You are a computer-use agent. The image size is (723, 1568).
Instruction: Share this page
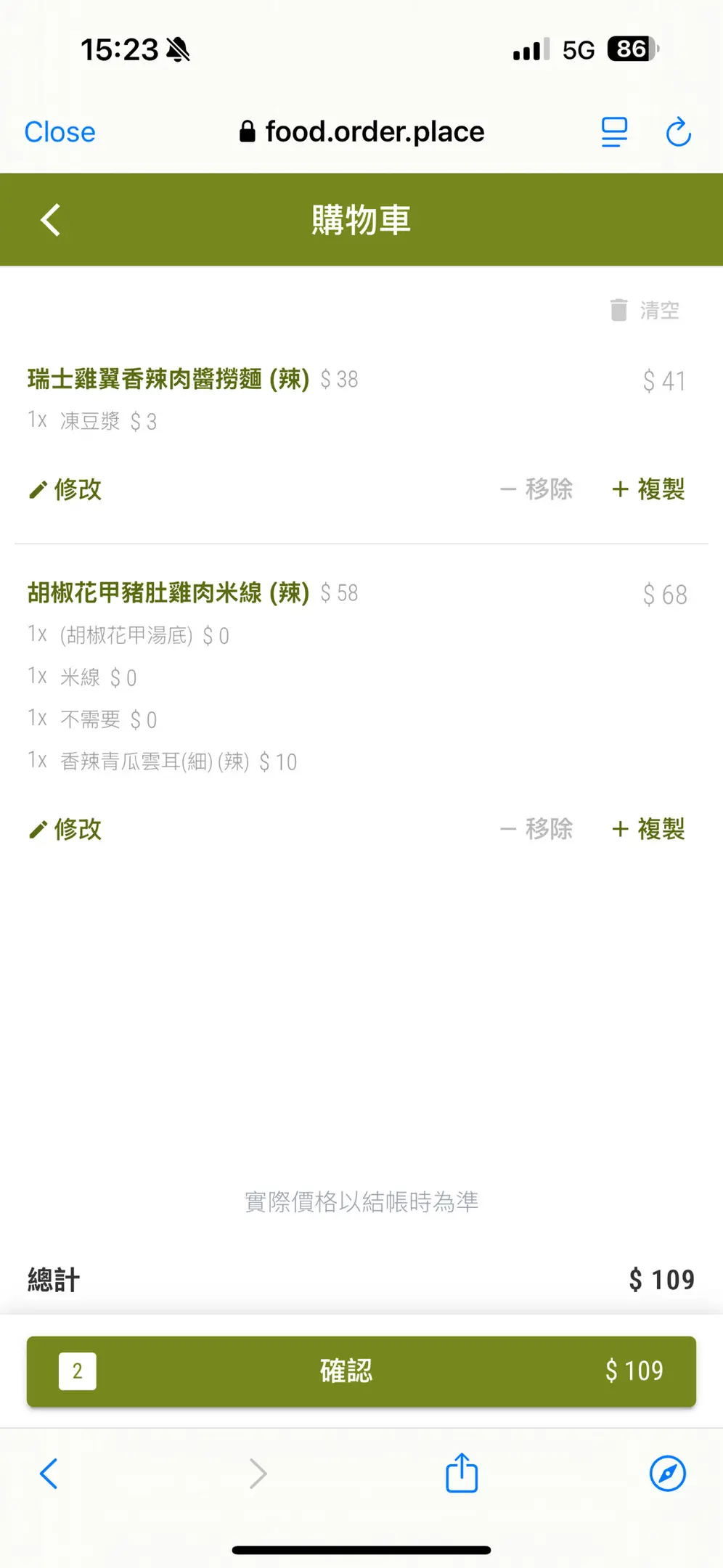click(462, 1474)
